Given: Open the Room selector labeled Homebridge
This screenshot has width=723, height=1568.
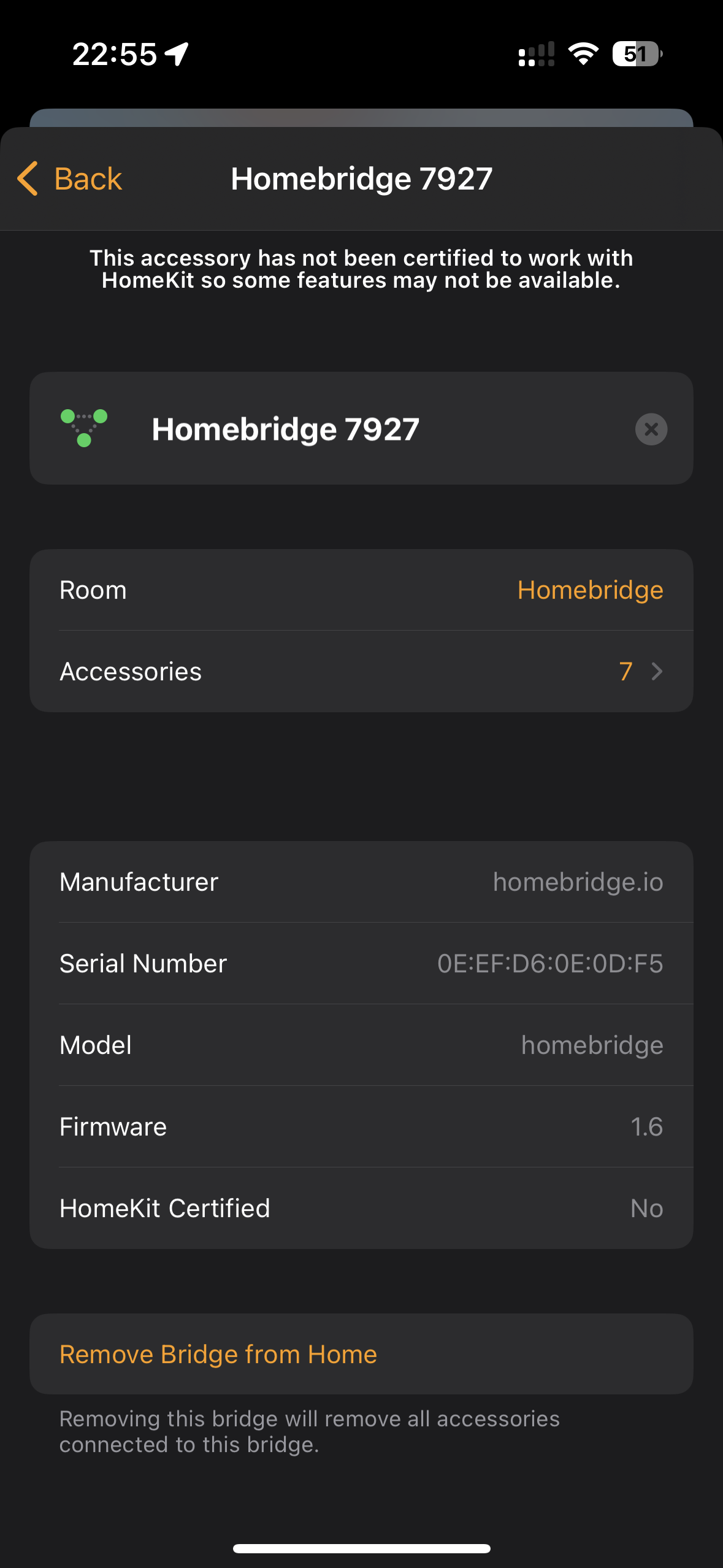Looking at the screenshot, I should click(361, 590).
